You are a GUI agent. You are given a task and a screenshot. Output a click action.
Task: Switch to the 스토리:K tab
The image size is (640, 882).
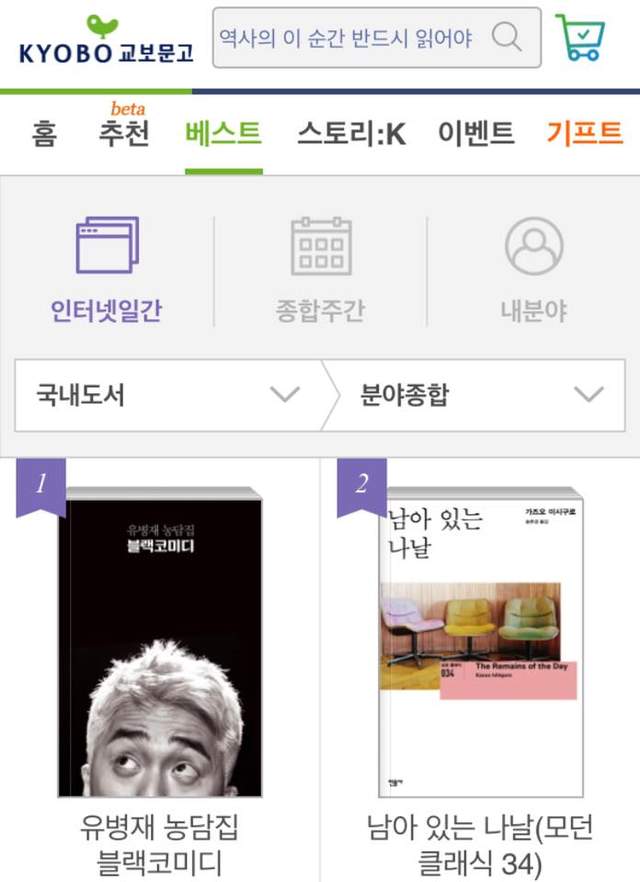[x=351, y=133]
